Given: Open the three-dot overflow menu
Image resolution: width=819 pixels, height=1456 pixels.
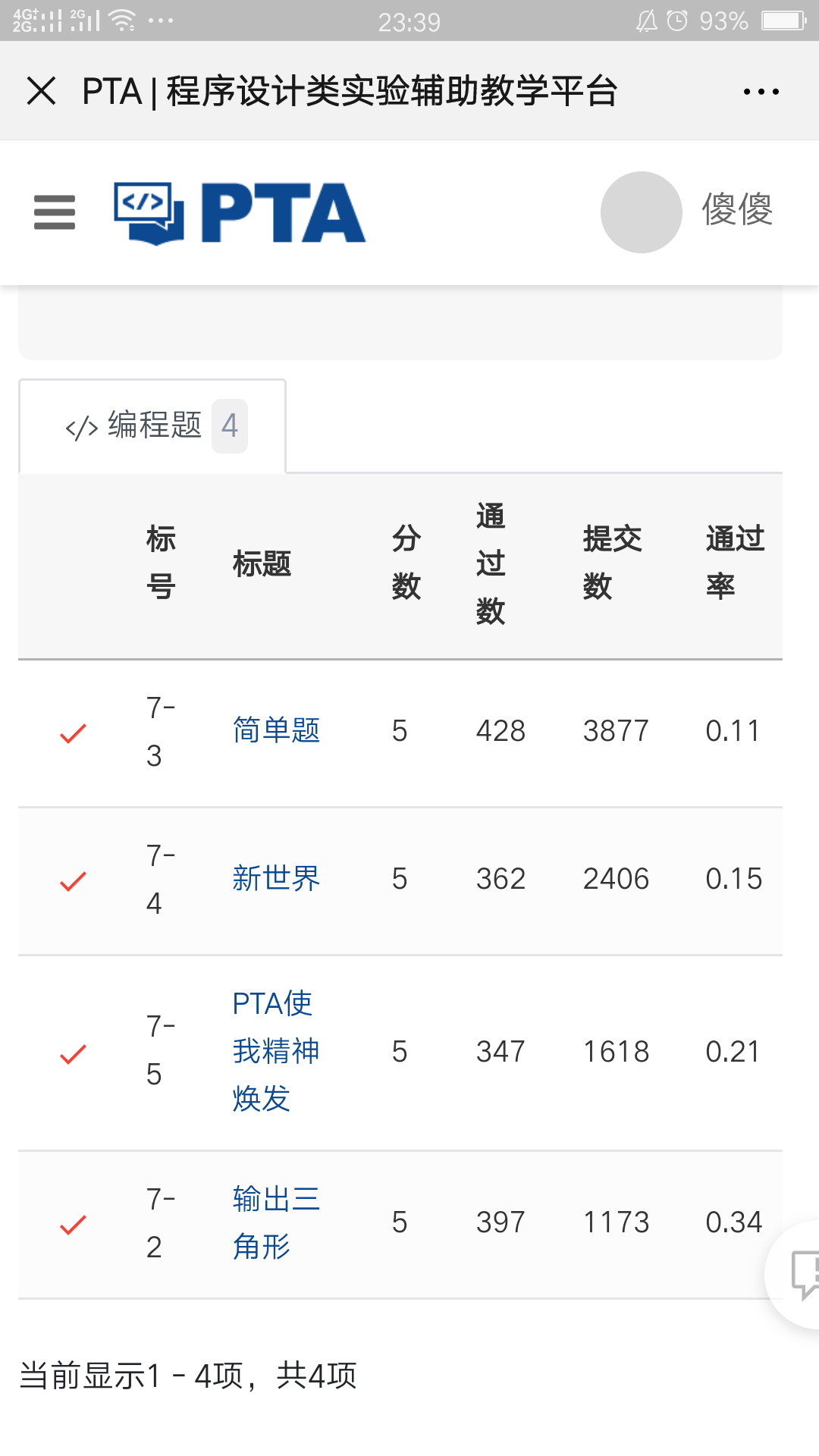Looking at the screenshot, I should point(761,92).
